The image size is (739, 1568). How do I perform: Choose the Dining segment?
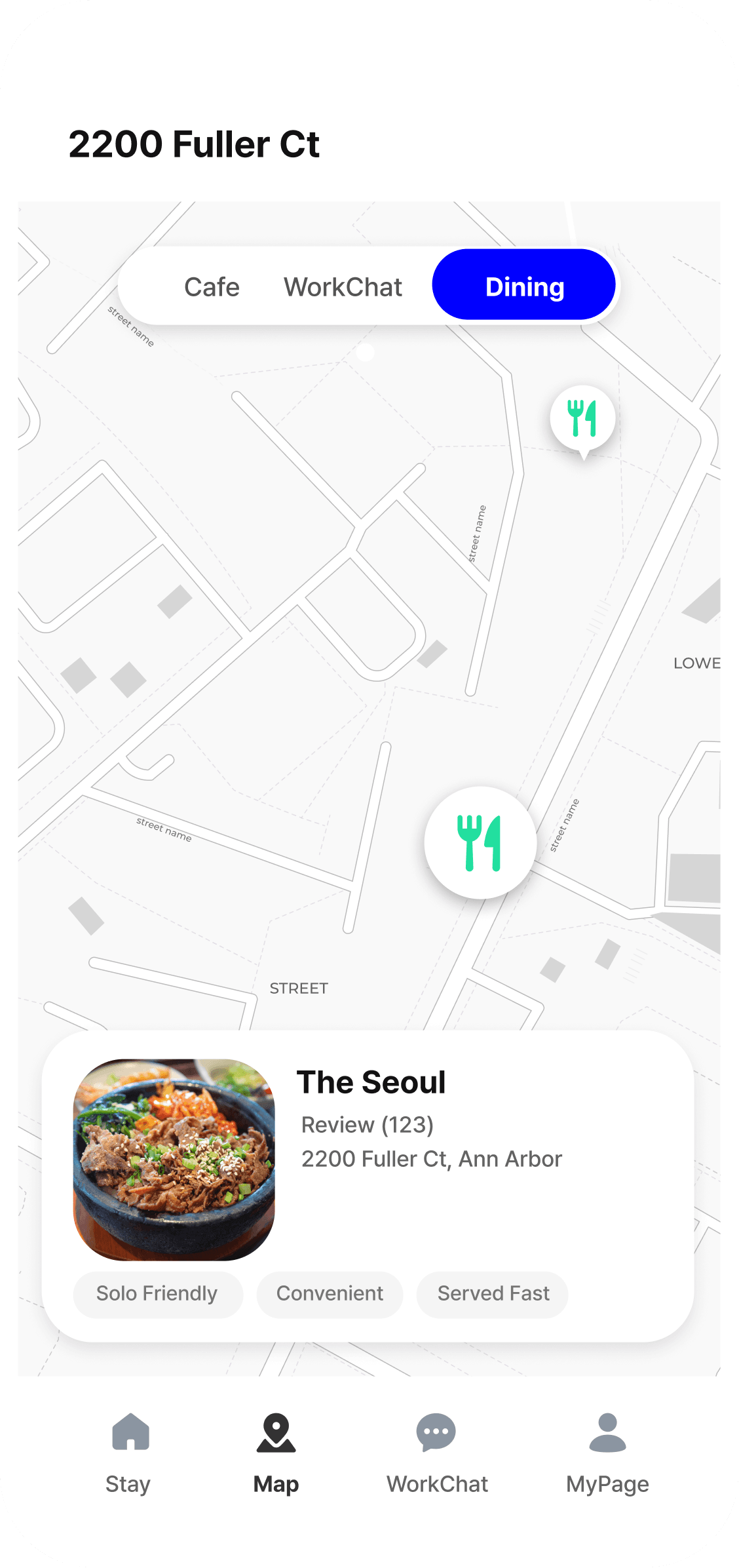(x=524, y=286)
